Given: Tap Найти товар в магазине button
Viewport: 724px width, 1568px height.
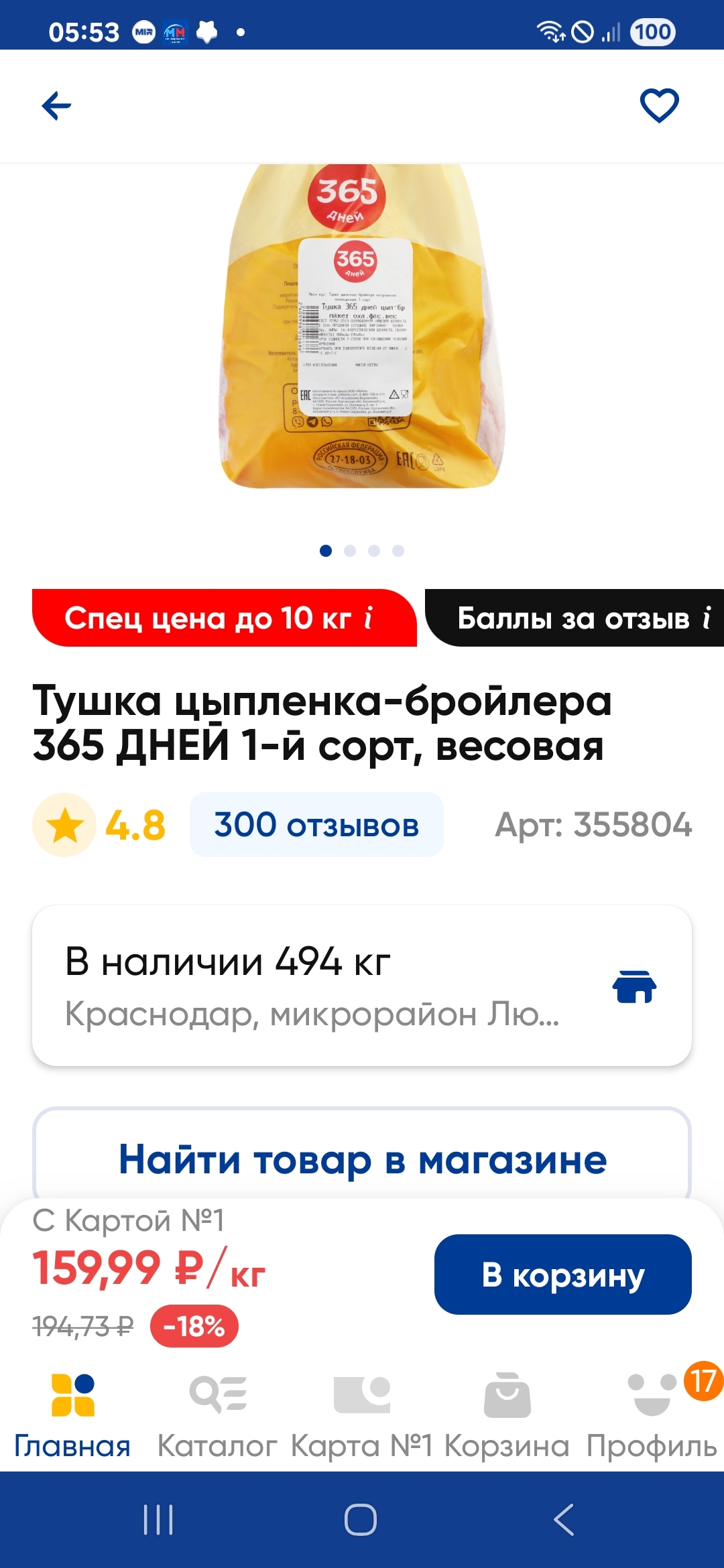Looking at the screenshot, I should click(x=362, y=1159).
